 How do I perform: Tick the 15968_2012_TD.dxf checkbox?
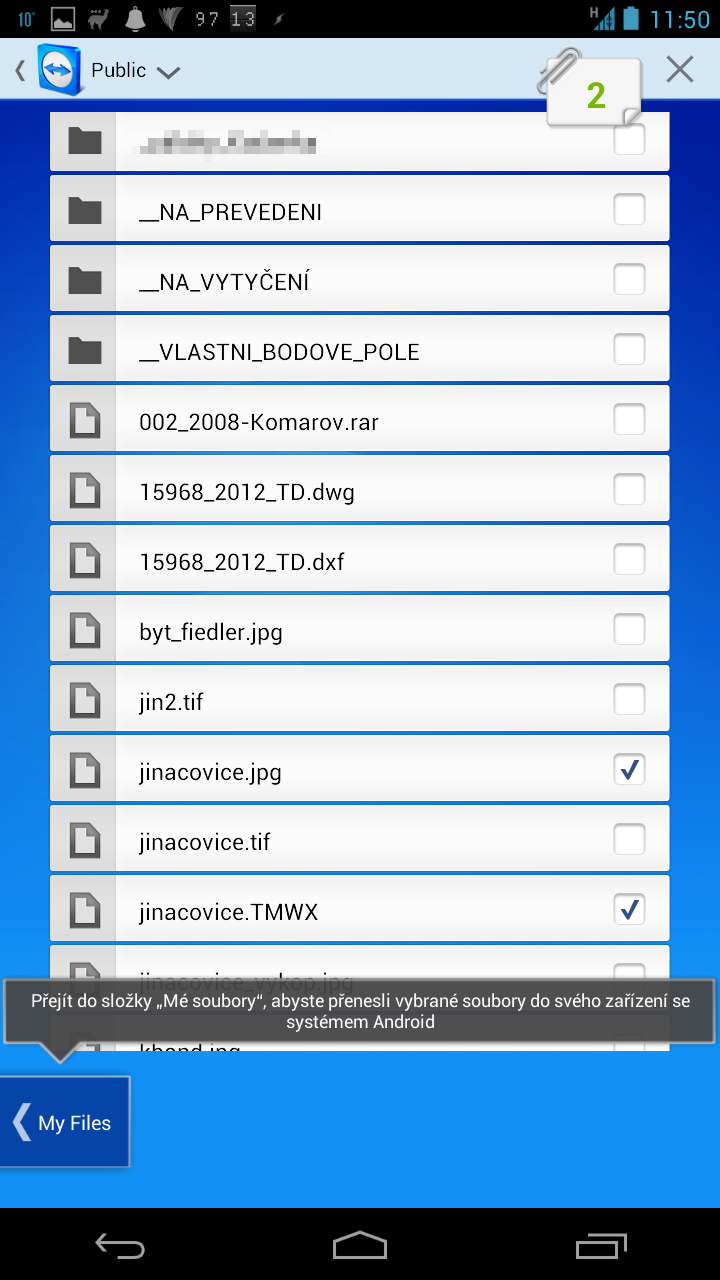tap(629, 560)
